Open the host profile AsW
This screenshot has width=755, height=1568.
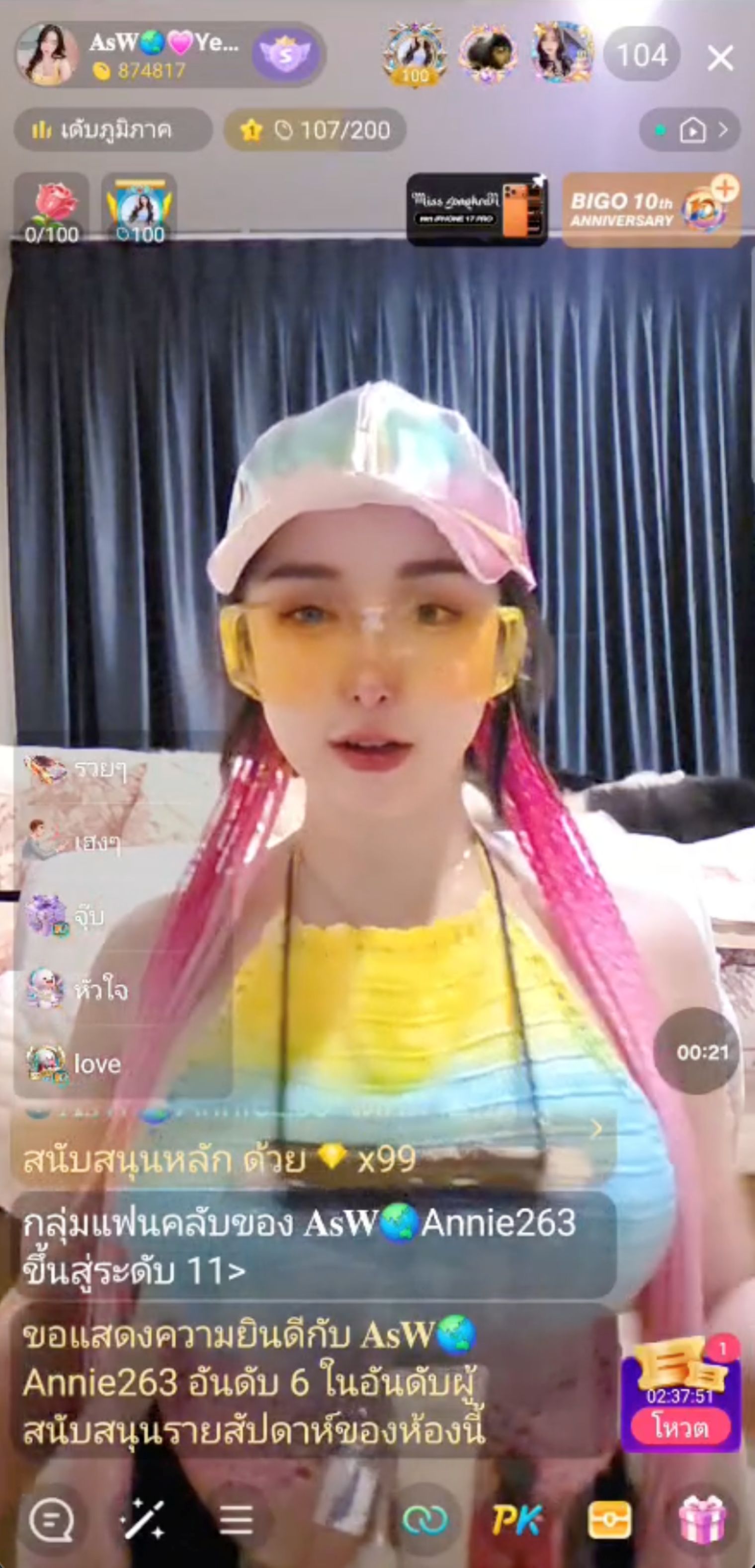tap(47, 55)
